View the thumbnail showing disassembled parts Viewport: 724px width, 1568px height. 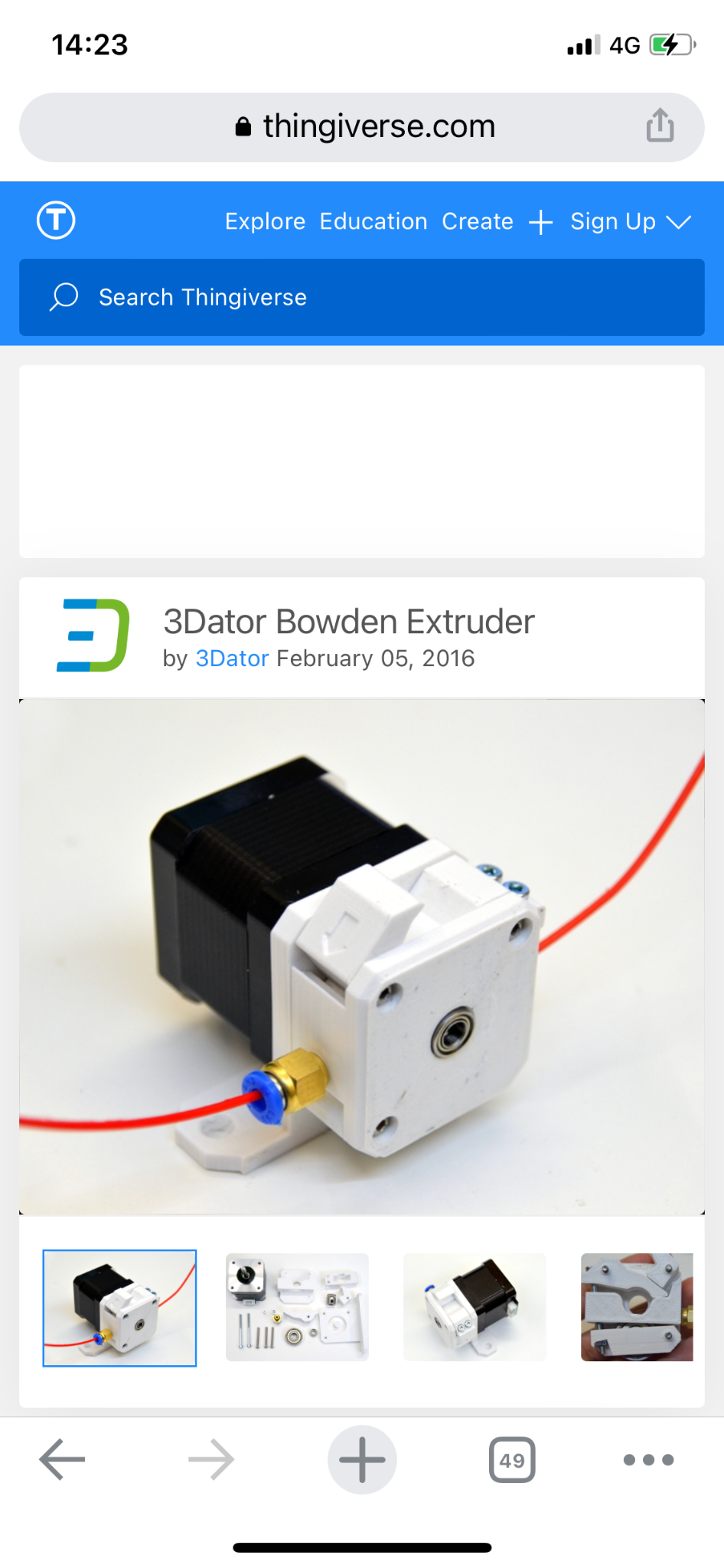pyautogui.click(x=297, y=1307)
